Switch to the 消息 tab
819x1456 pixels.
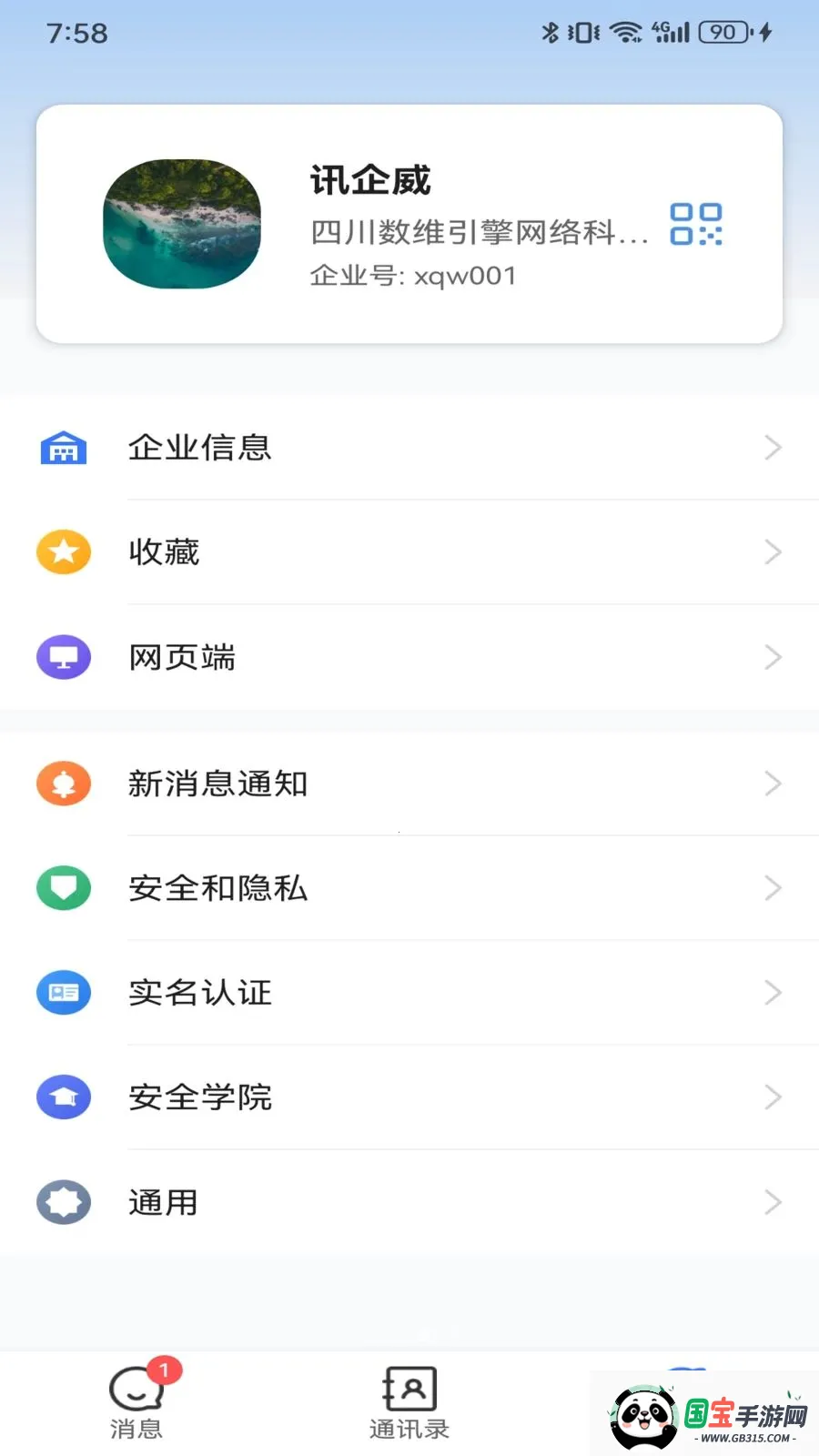[x=136, y=1401]
